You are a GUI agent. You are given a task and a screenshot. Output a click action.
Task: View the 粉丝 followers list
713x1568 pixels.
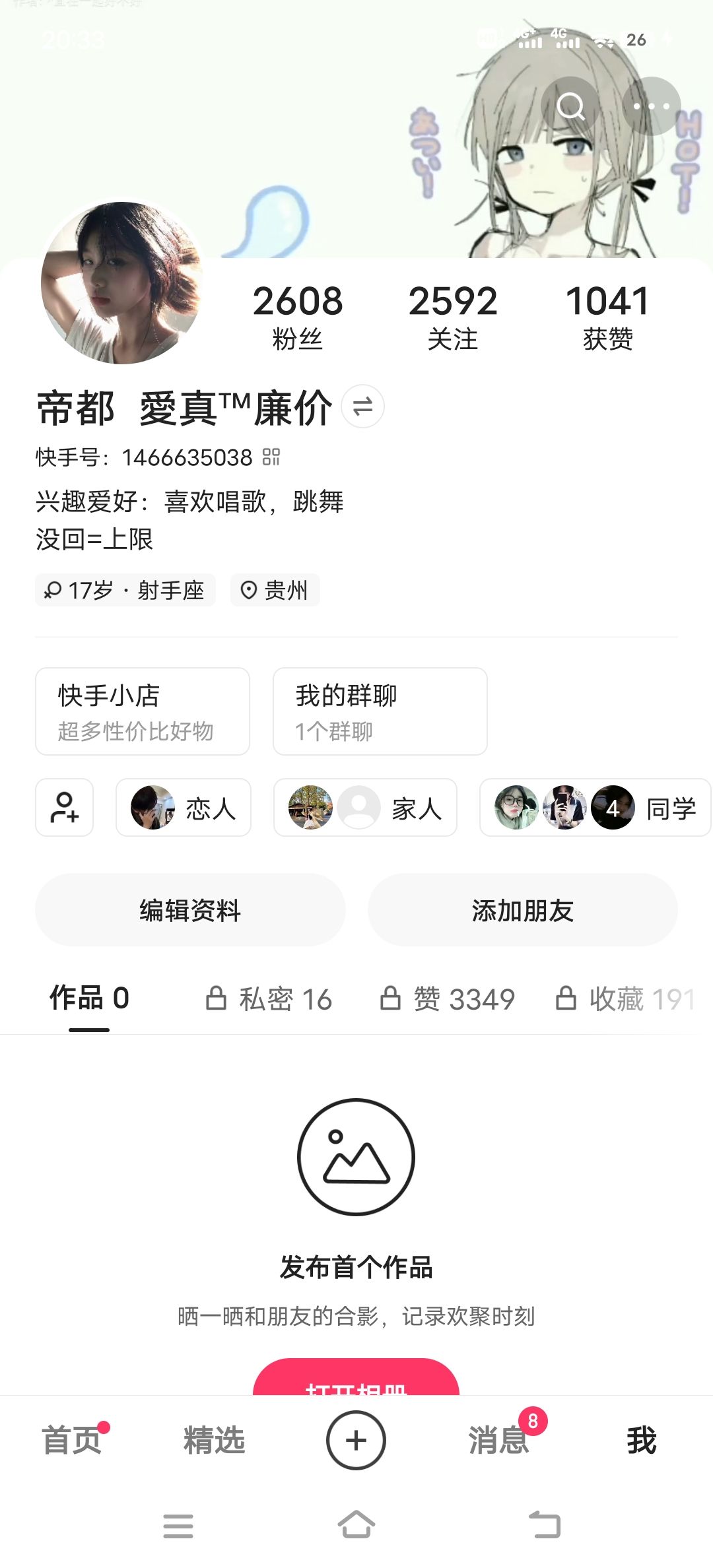point(298,317)
